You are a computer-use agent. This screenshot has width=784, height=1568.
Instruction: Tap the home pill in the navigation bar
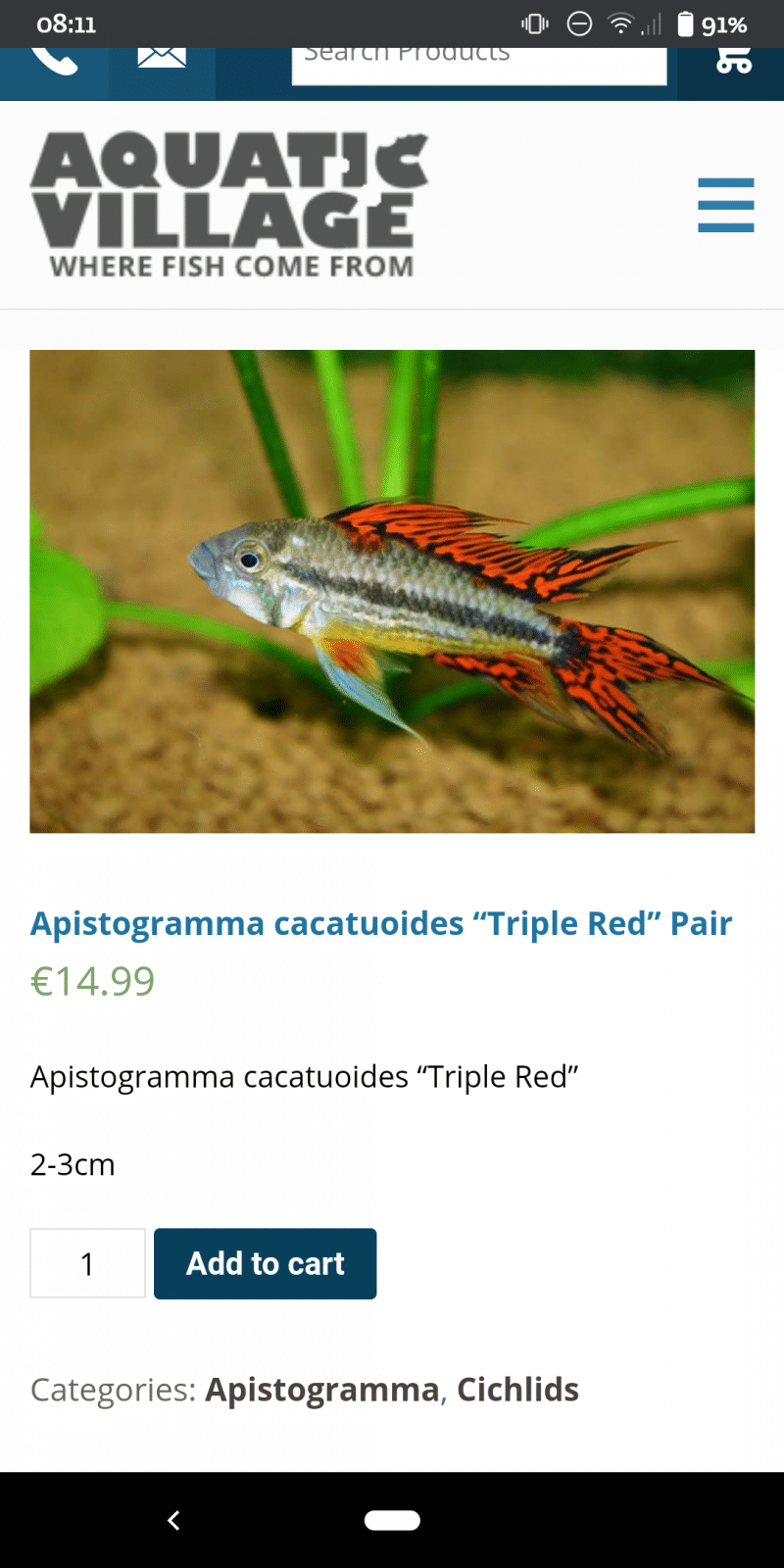click(x=392, y=1520)
